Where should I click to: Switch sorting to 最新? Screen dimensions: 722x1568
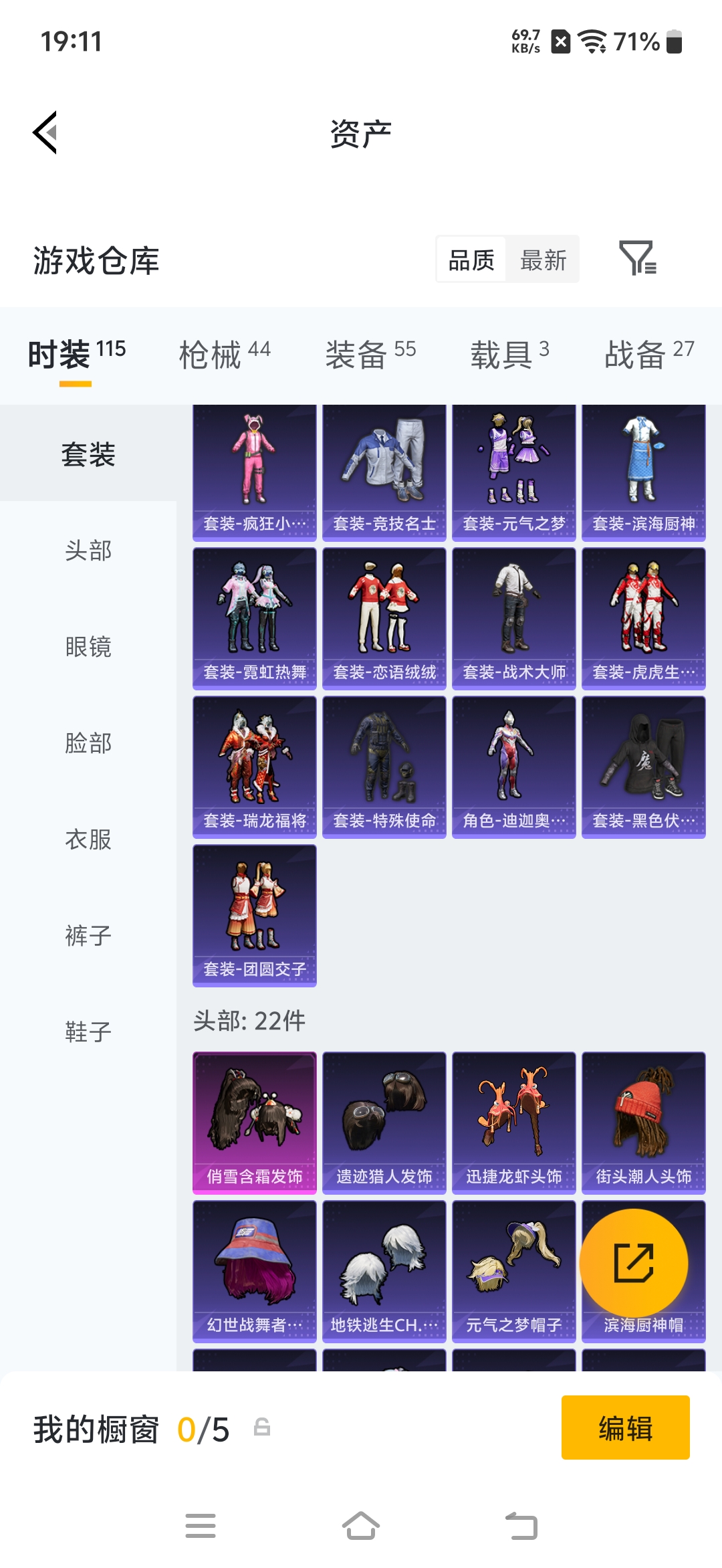(x=543, y=260)
